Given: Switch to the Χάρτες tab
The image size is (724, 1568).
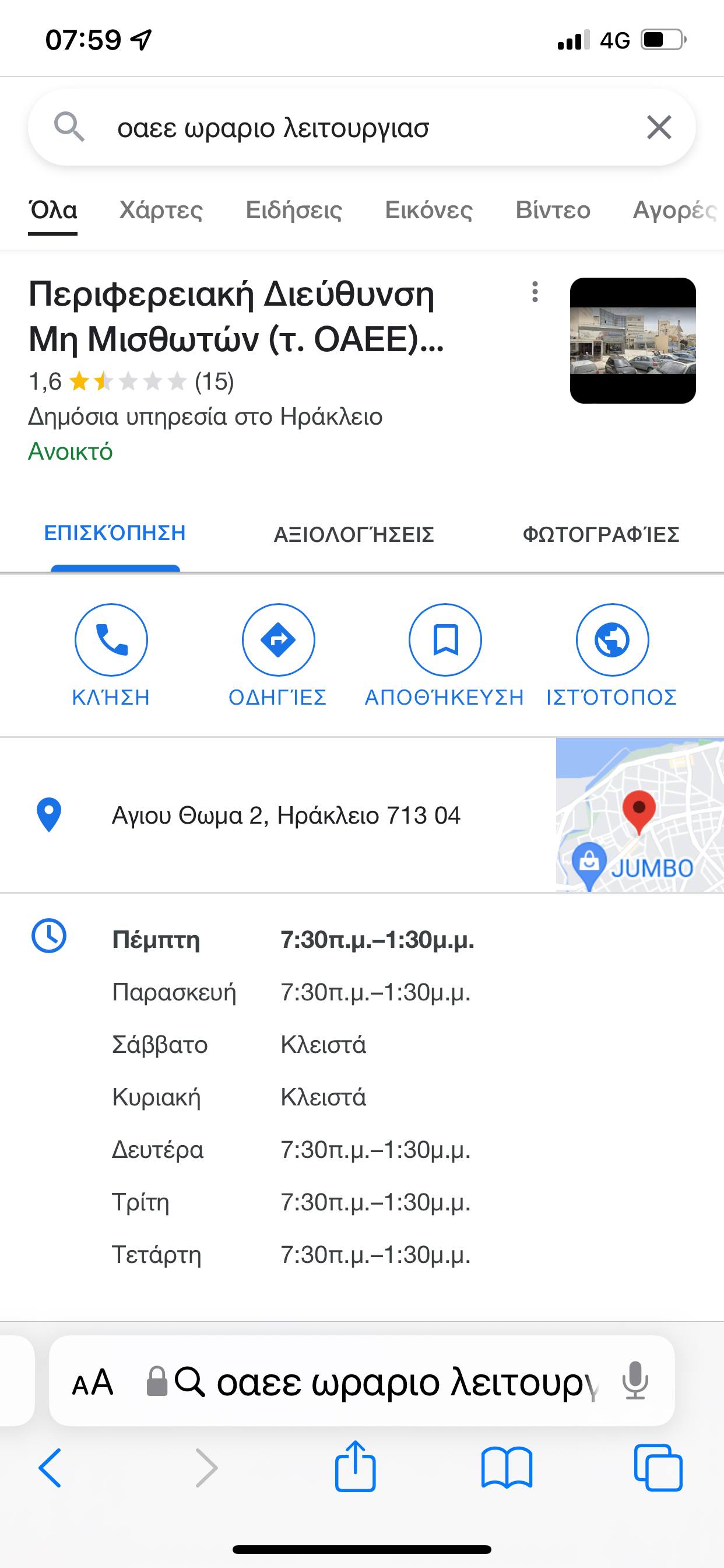Looking at the screenshot, I should coord(161,211).
